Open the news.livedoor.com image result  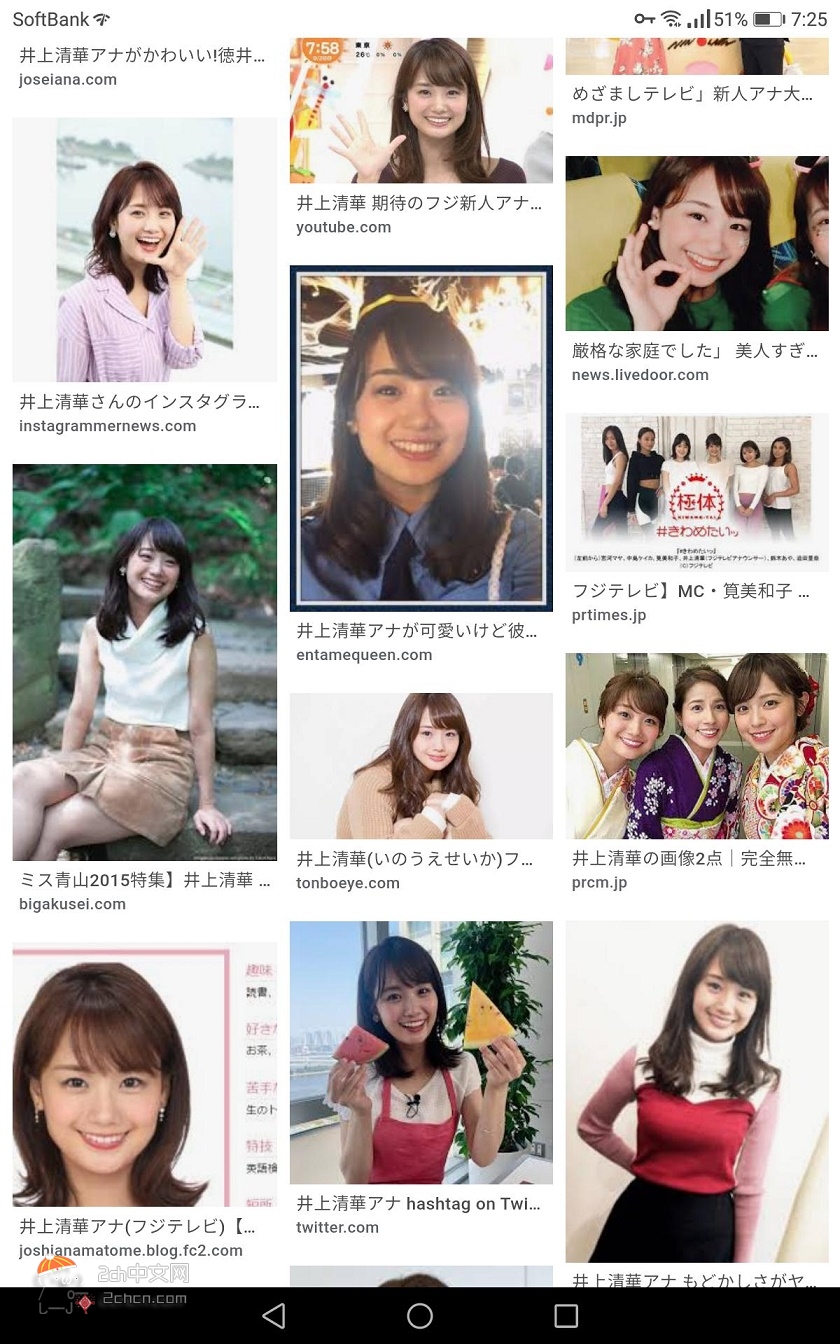pos(697,243)
